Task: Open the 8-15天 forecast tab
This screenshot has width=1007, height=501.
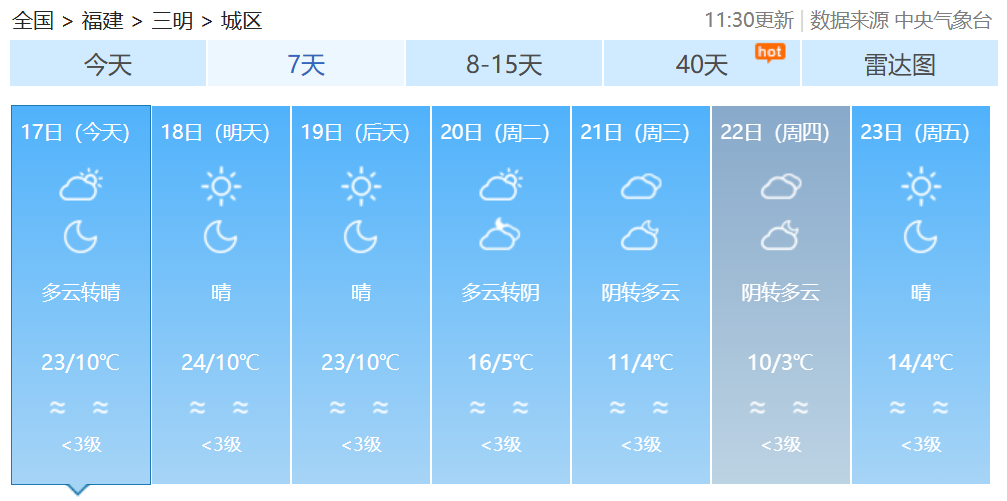Action: click(x=504, y=65)
